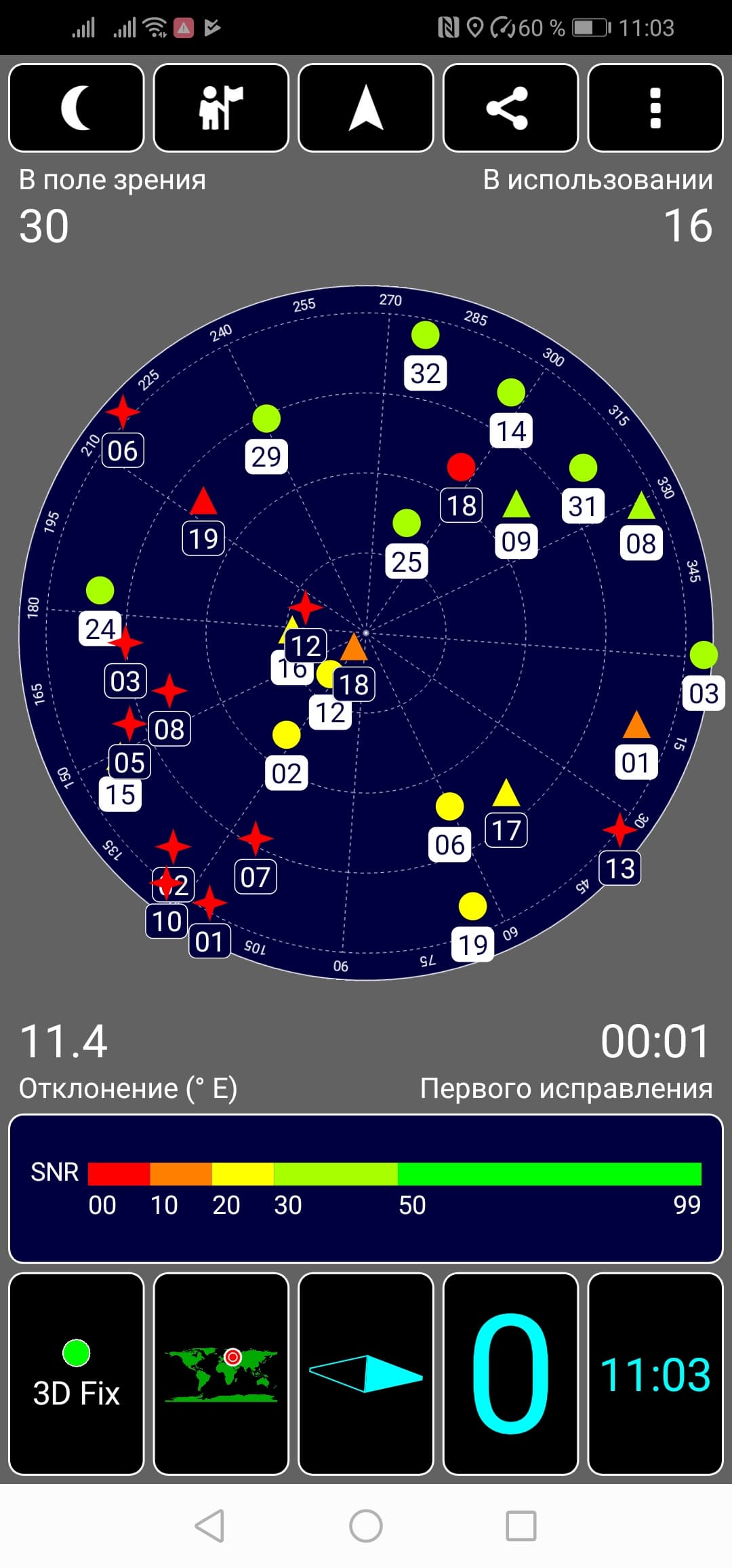Open the person-with-flag waypoint button
This screenshot has width=732, height=1568.
coord(221,108)
